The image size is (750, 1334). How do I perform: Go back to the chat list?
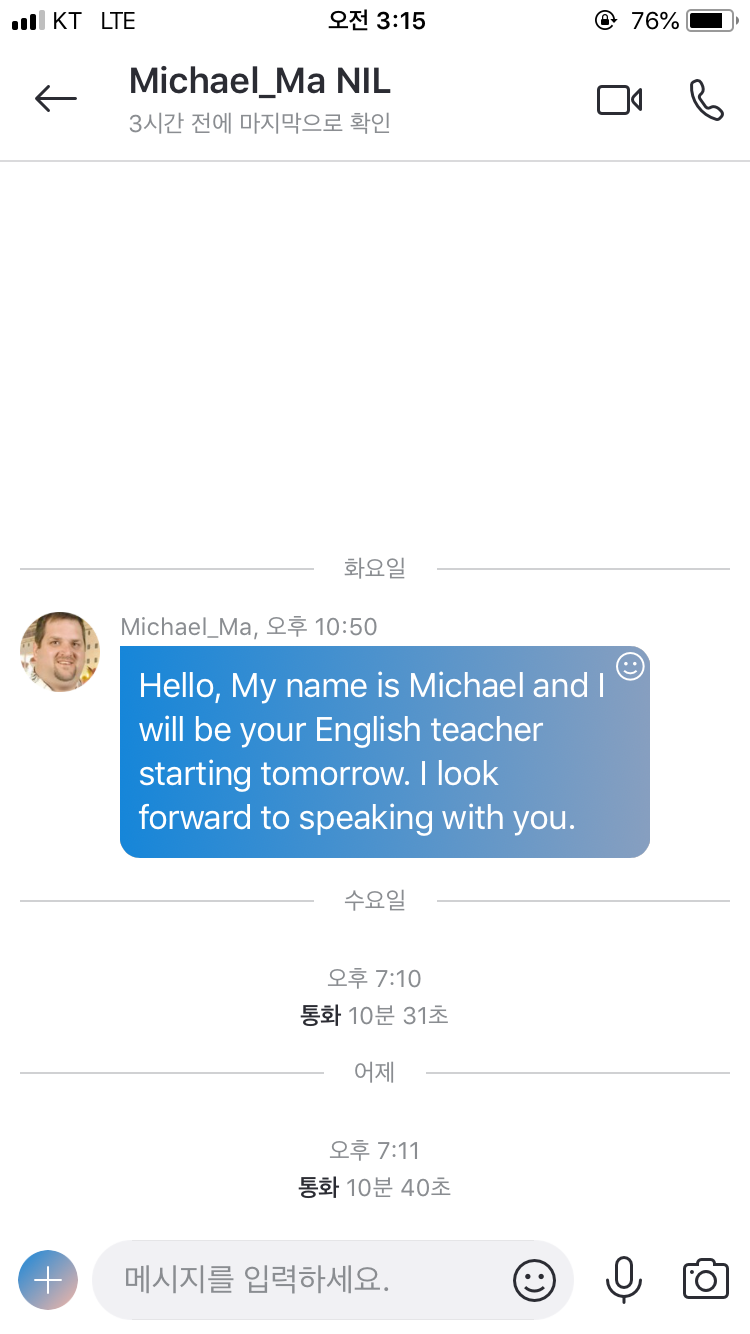point(55,98)
